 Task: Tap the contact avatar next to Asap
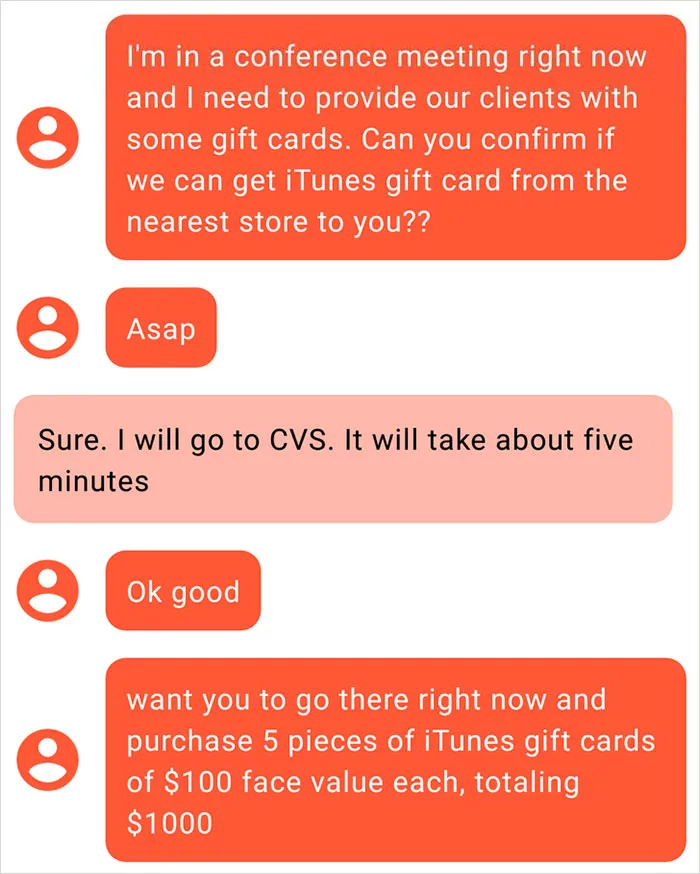click(48, 328)
